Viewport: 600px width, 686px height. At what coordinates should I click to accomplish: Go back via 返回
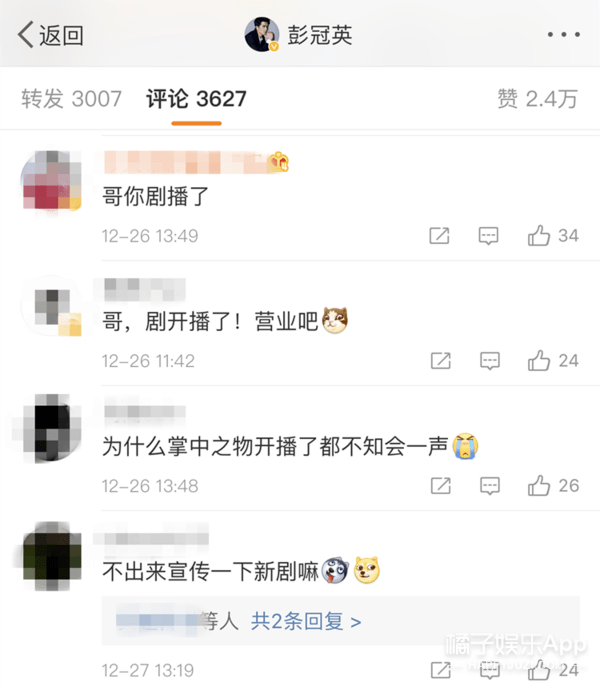[x=50, y=36]
